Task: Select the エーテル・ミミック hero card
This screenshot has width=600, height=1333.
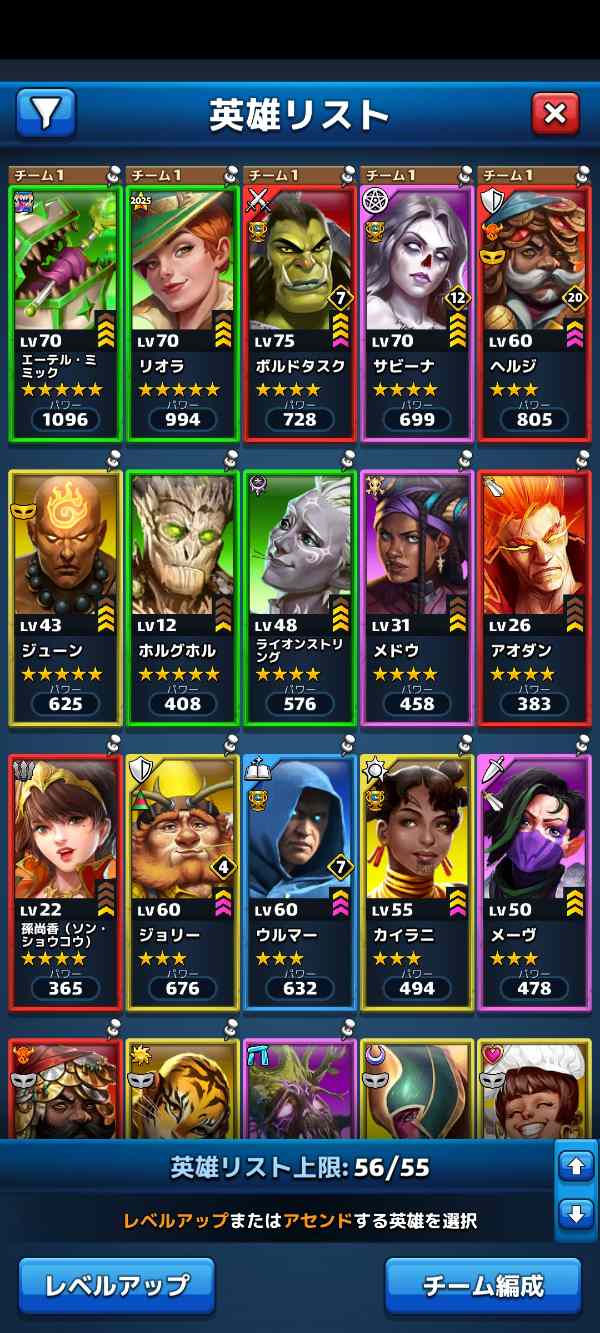Action: click(x=65, y=313)
